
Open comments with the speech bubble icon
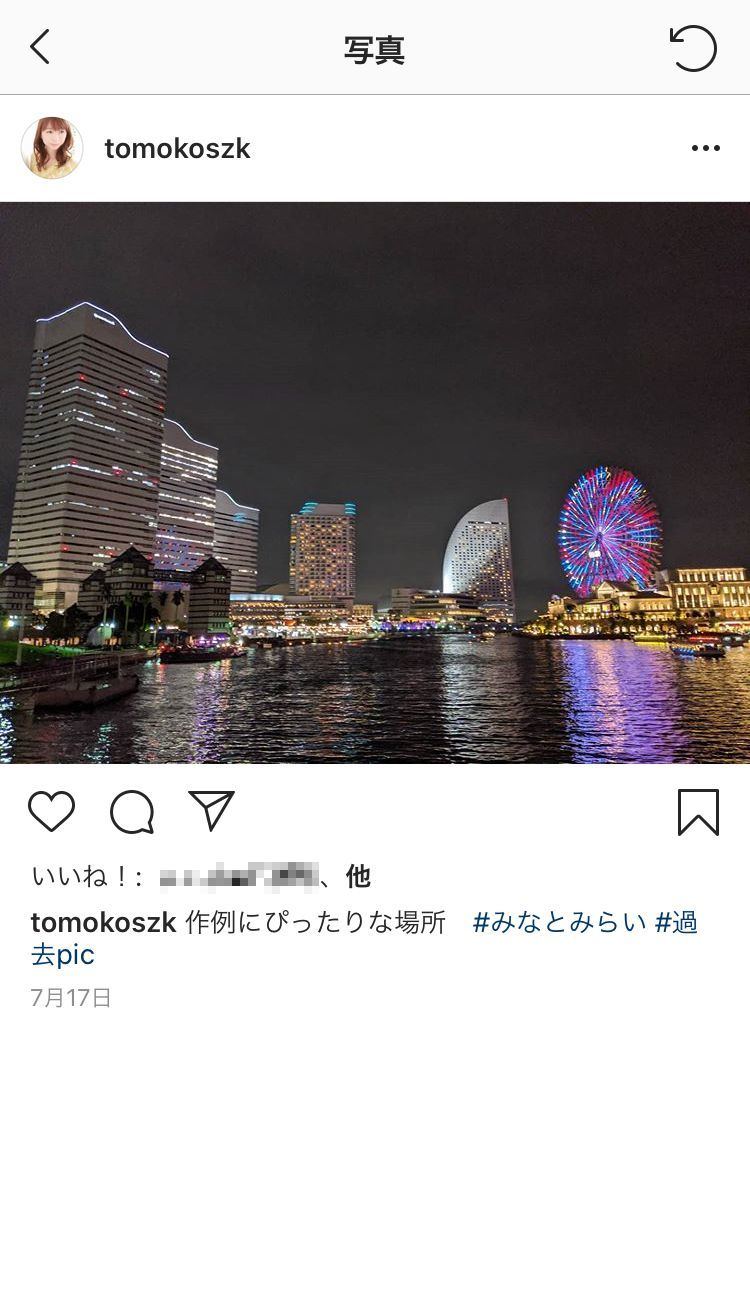(x=132, y=811)
